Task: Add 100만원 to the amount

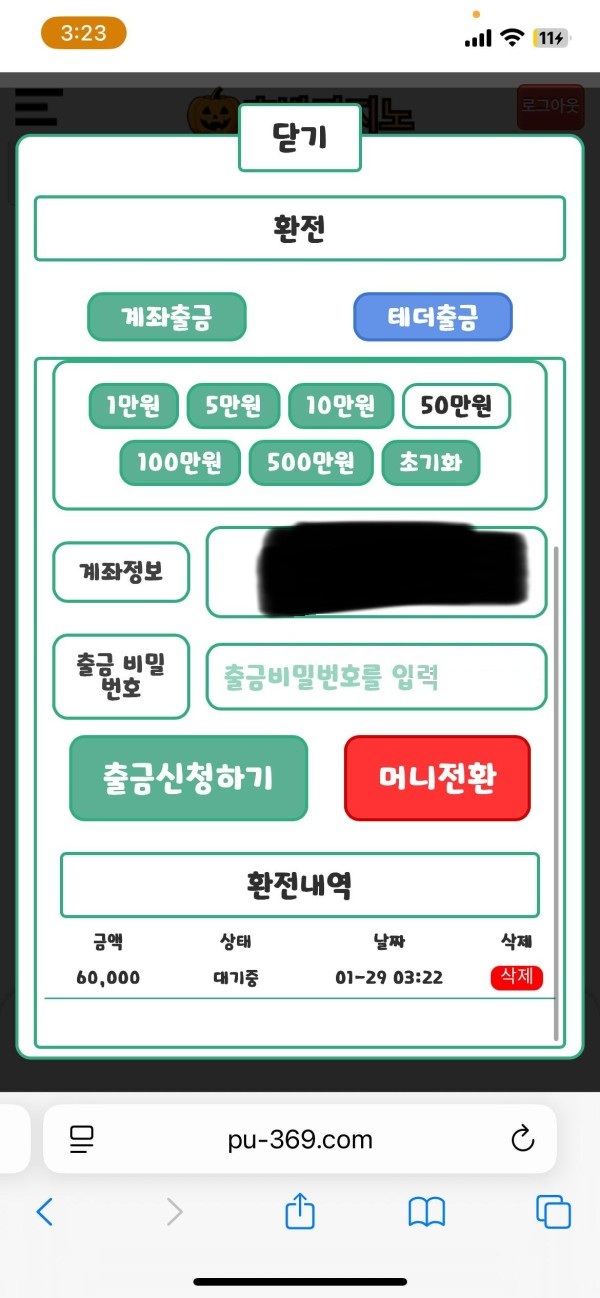Action: pyautogui.click(x=180, y=463)
